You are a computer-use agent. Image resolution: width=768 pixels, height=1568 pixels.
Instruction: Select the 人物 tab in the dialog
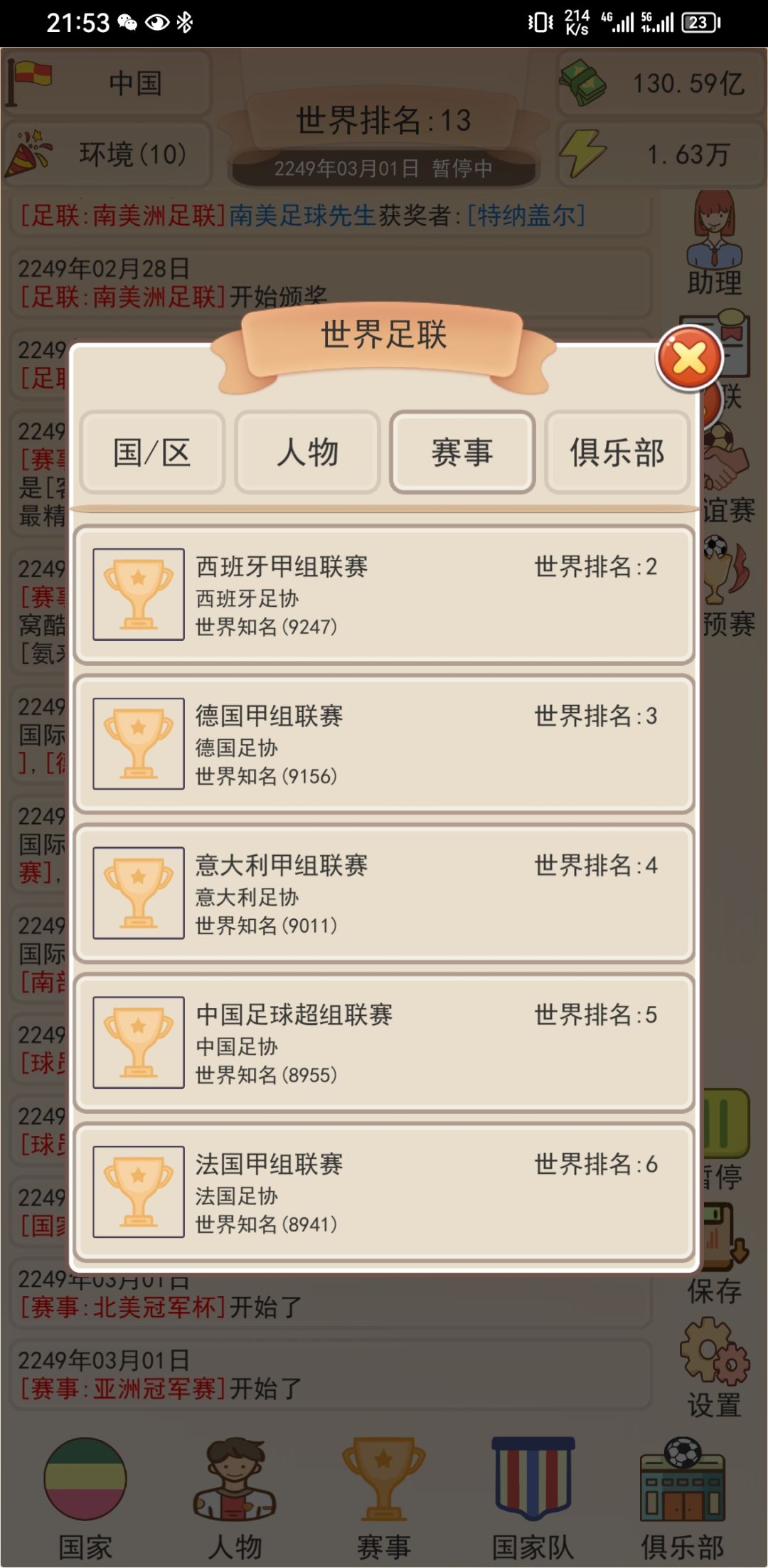(x=307, y=453)
